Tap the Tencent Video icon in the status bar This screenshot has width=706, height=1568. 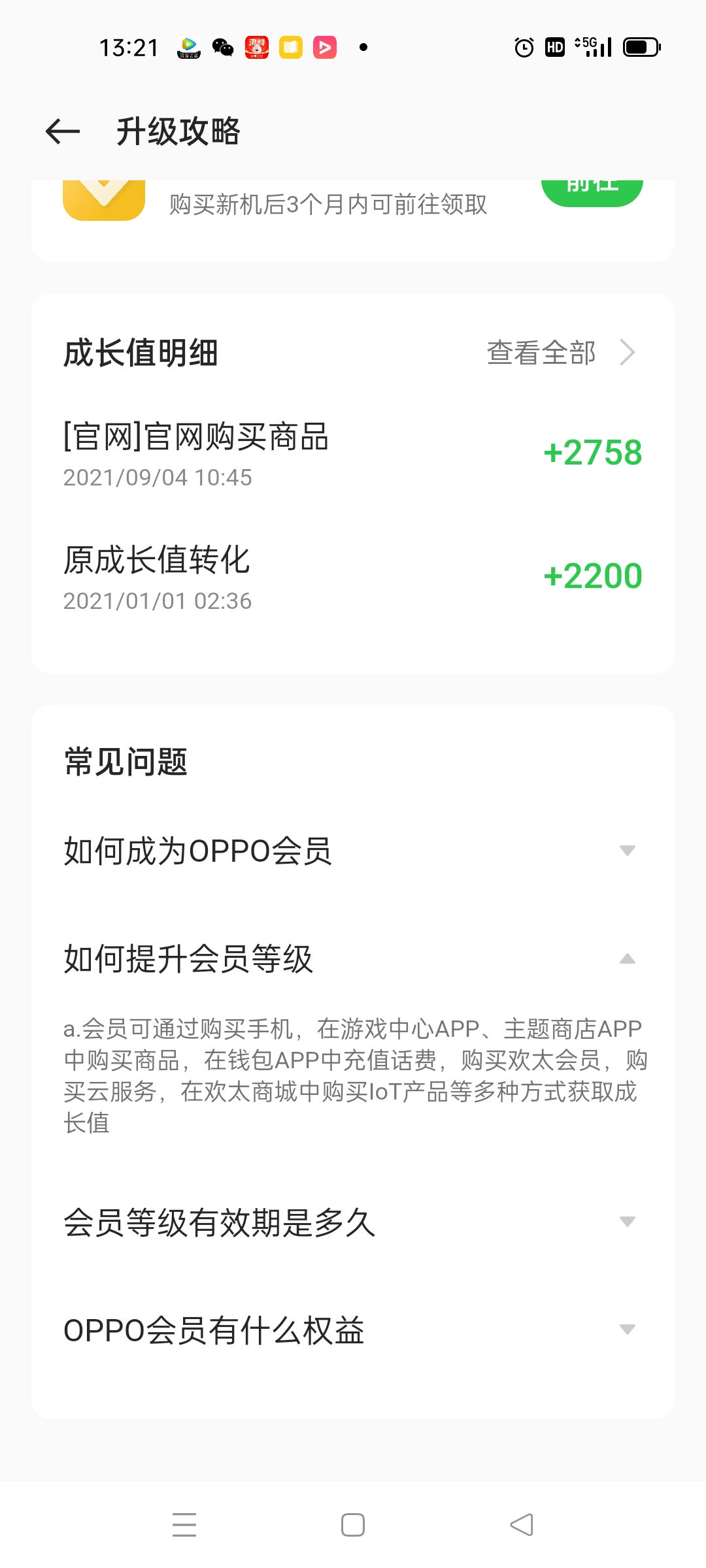pyautogui.click(x=188, y=47)
